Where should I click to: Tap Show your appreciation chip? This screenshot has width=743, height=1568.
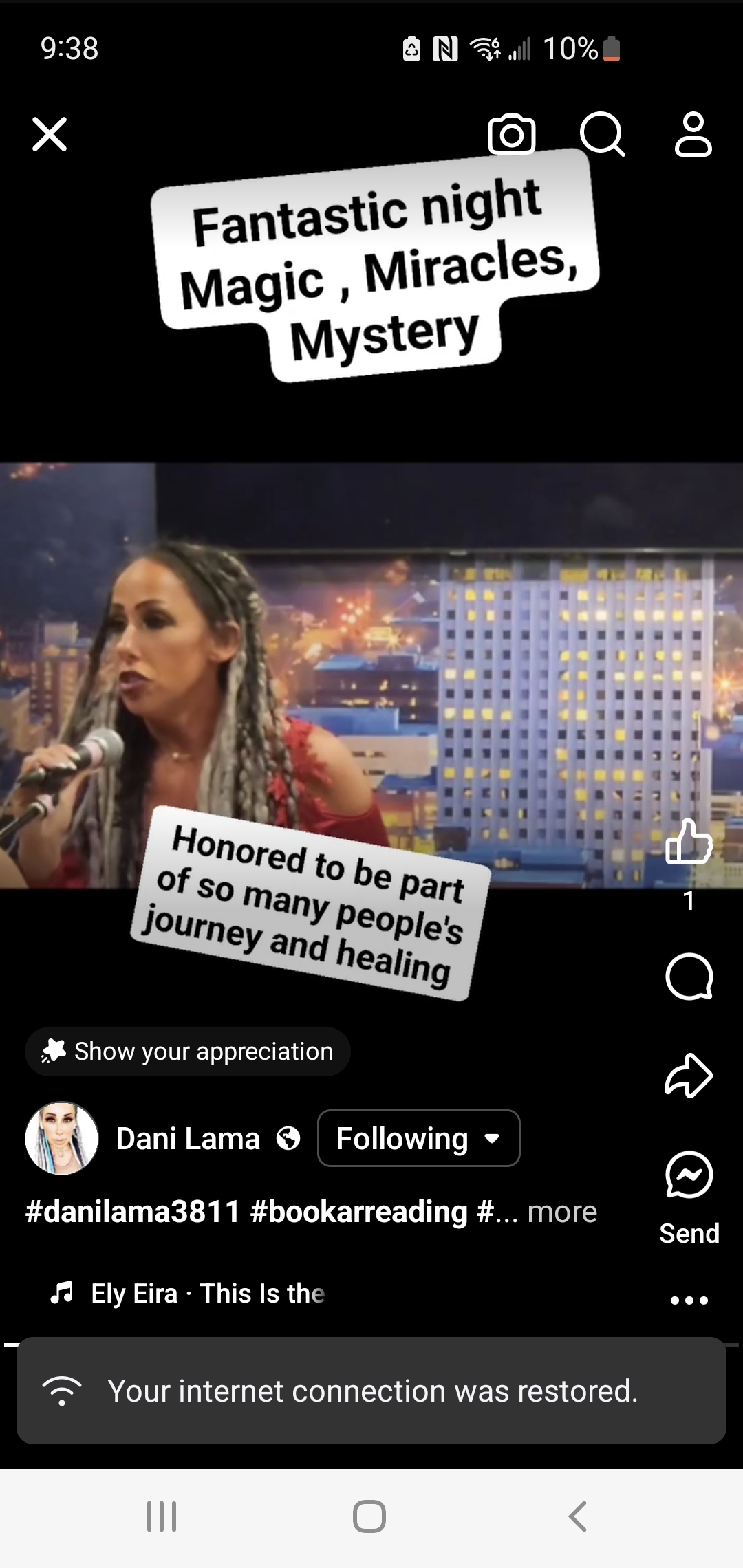coord(187,1052)
